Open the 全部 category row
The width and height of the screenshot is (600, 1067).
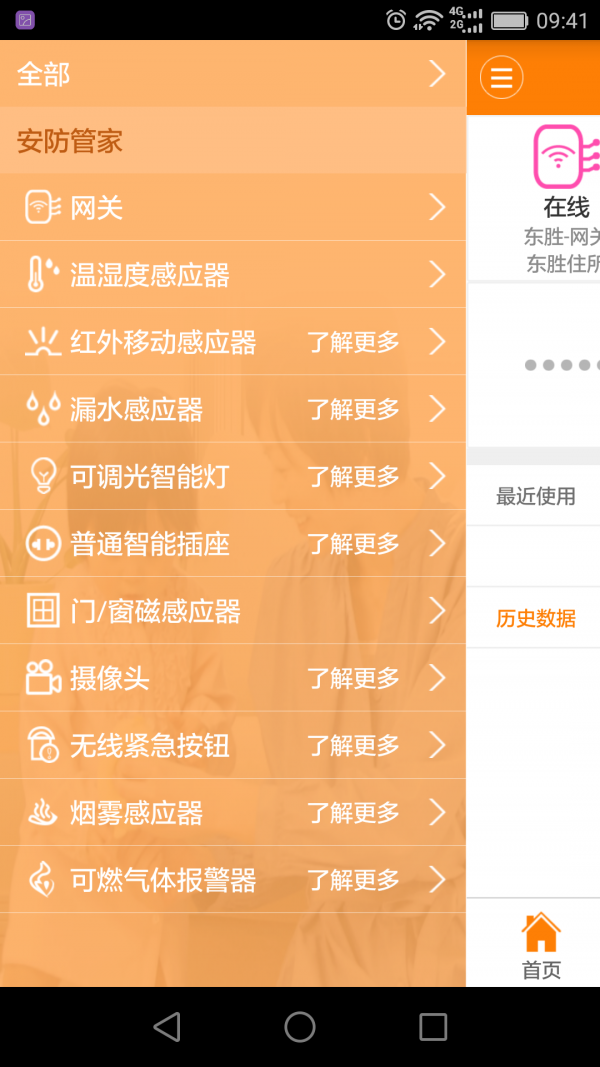click(232, 74)
